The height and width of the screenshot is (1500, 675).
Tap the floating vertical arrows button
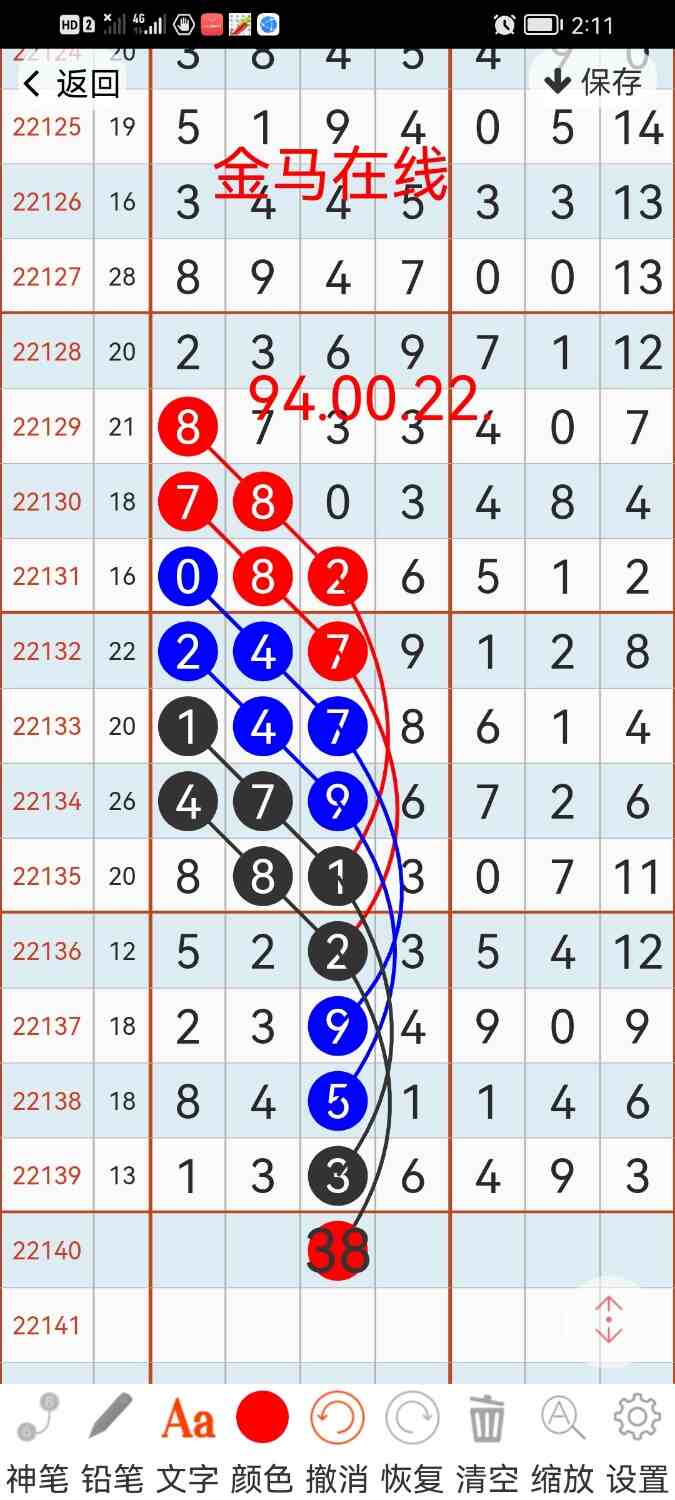click(609, 1321)
